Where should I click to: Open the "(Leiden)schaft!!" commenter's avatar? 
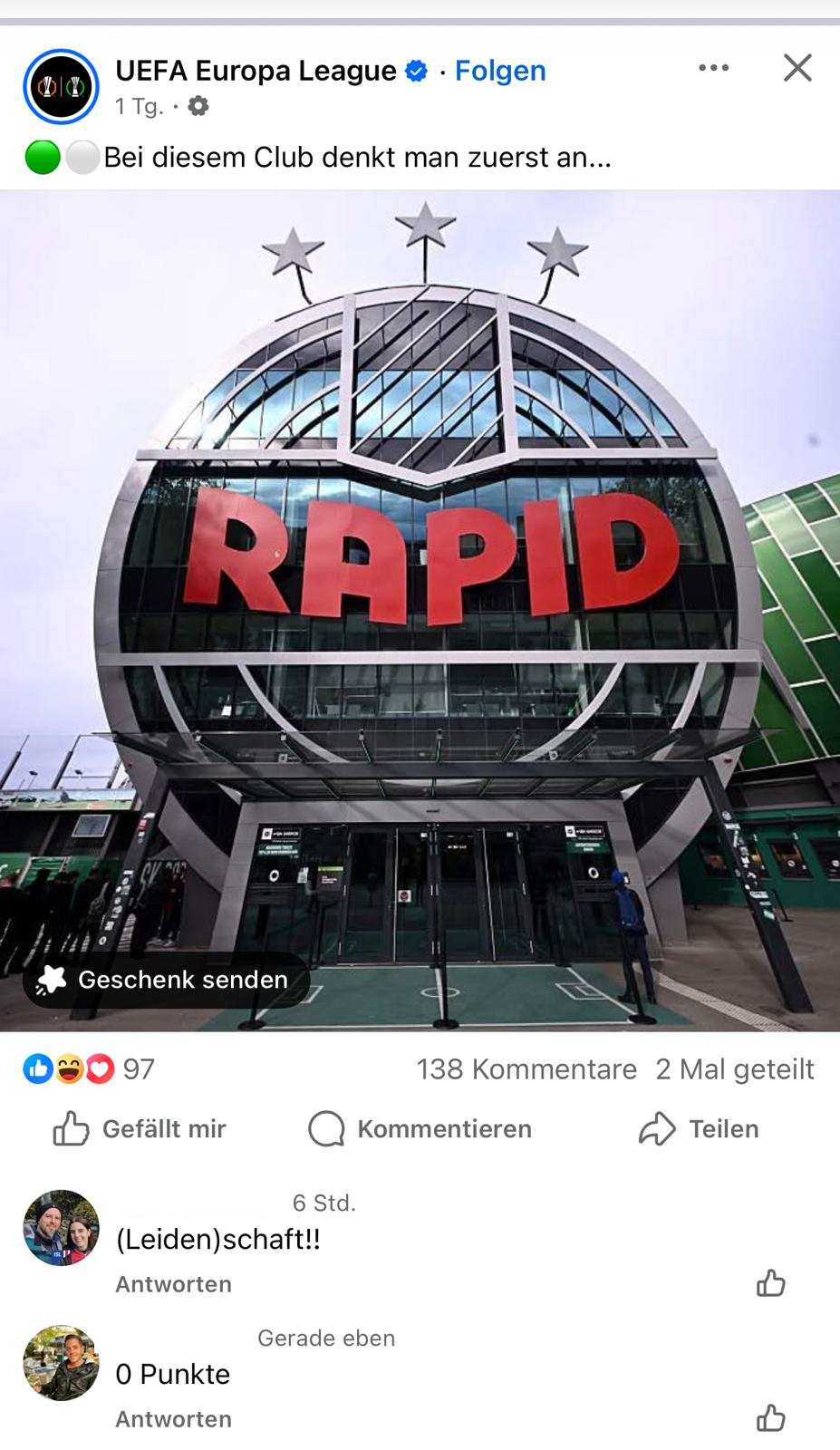pos(61,1228)
